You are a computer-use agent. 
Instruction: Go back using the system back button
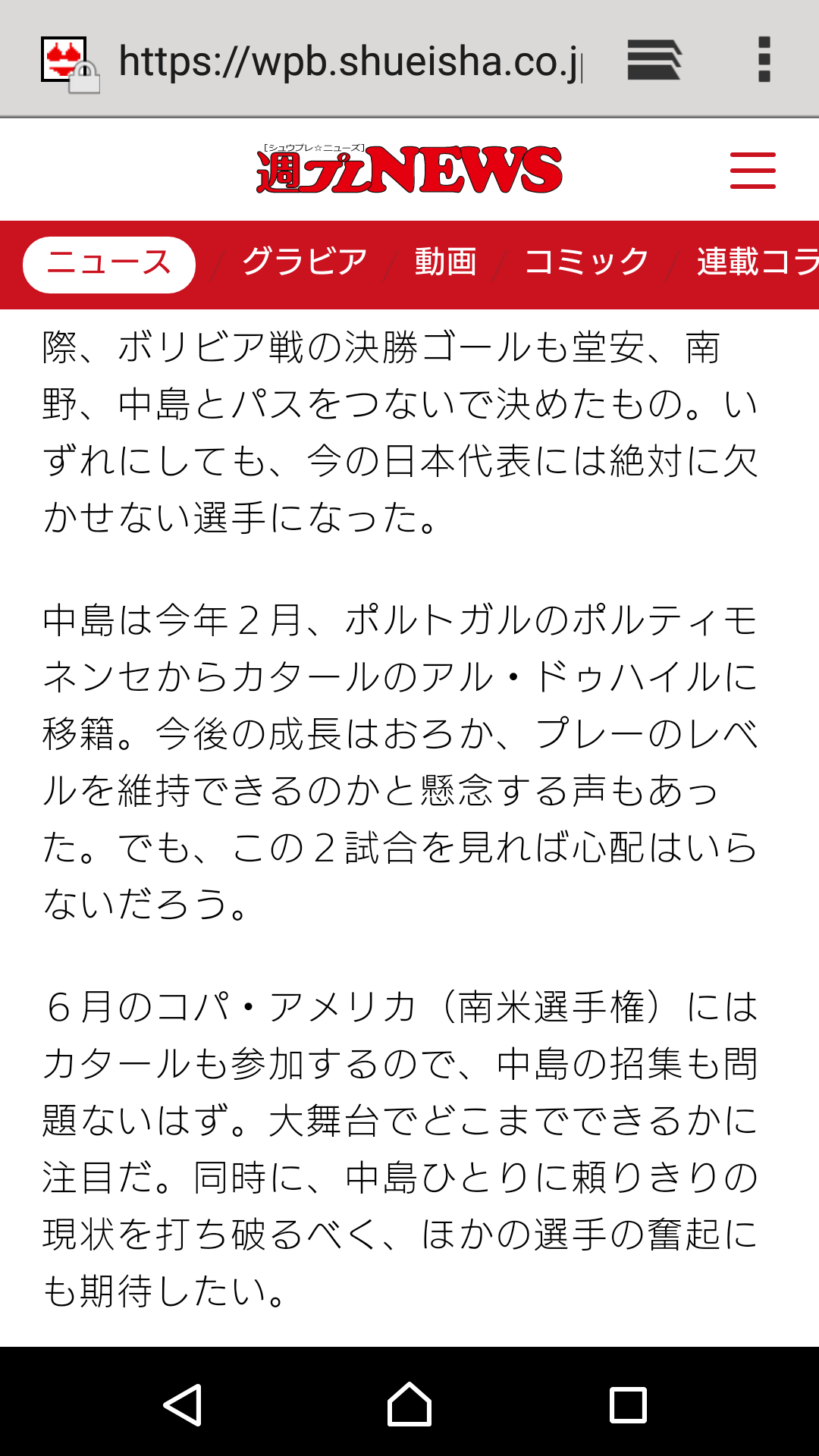[183, 1404]
